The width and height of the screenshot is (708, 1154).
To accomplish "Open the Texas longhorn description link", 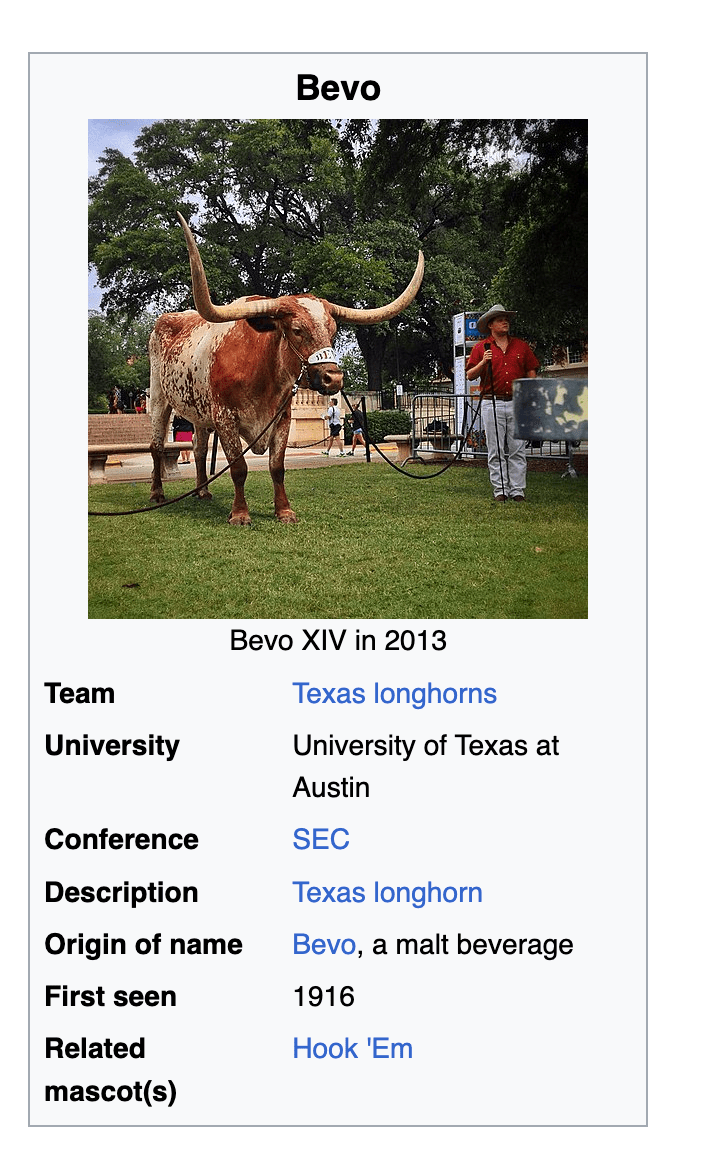I will click(x=387, y=893).
